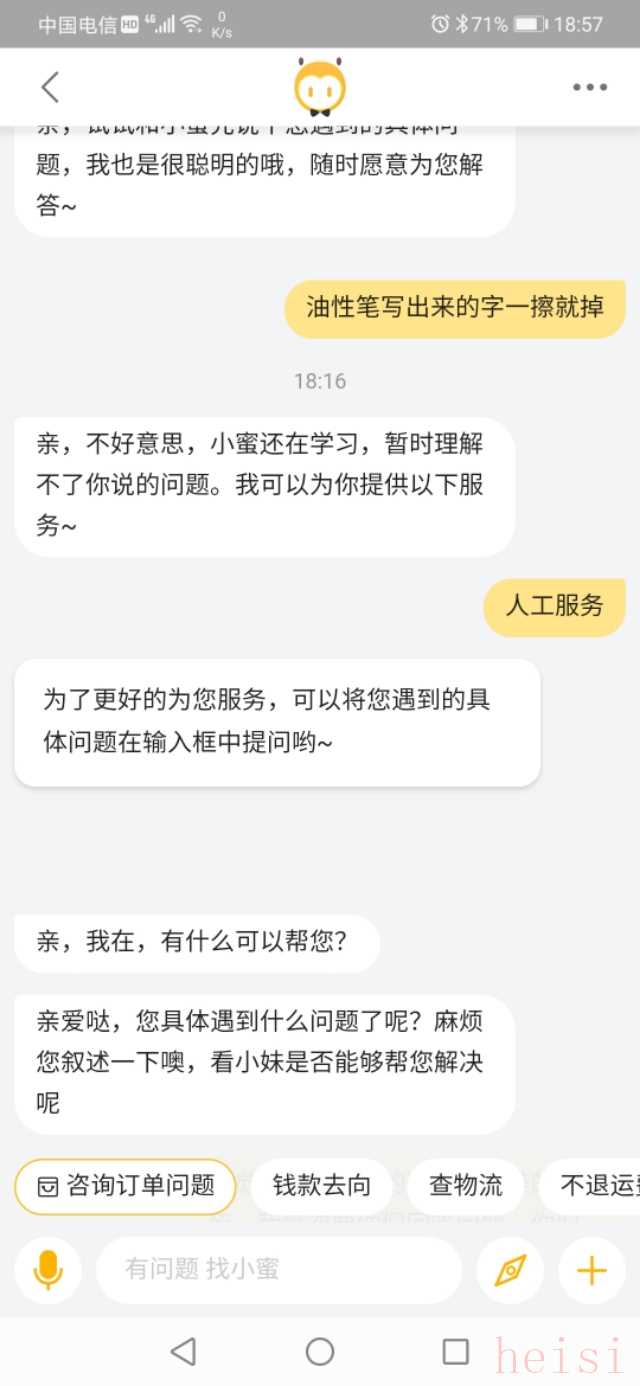Screen dimensions: 640x1386
Task: Go back using the top-left arrow
Action: (x=50, y=87)
